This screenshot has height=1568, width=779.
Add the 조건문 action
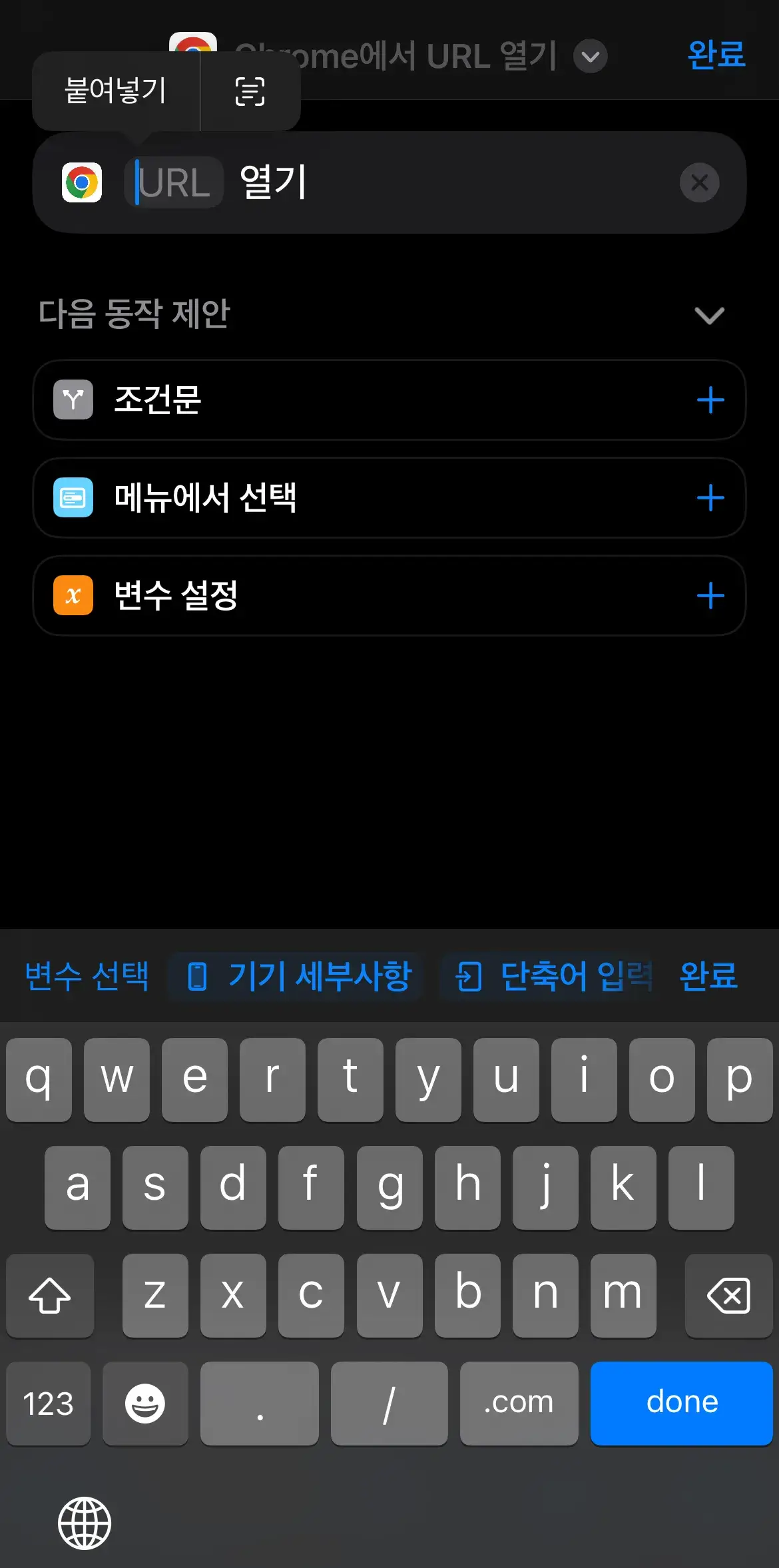click(710, 400)
